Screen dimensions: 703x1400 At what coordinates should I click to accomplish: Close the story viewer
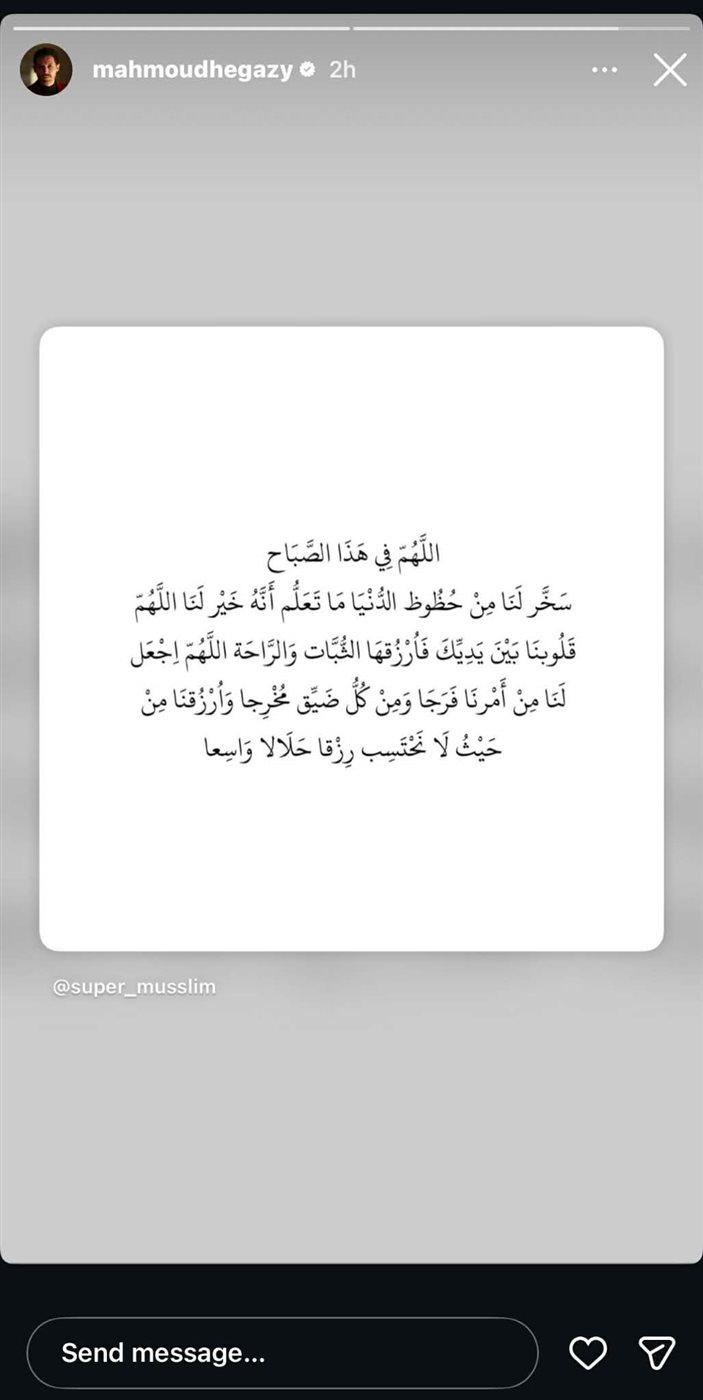(670, 70)
